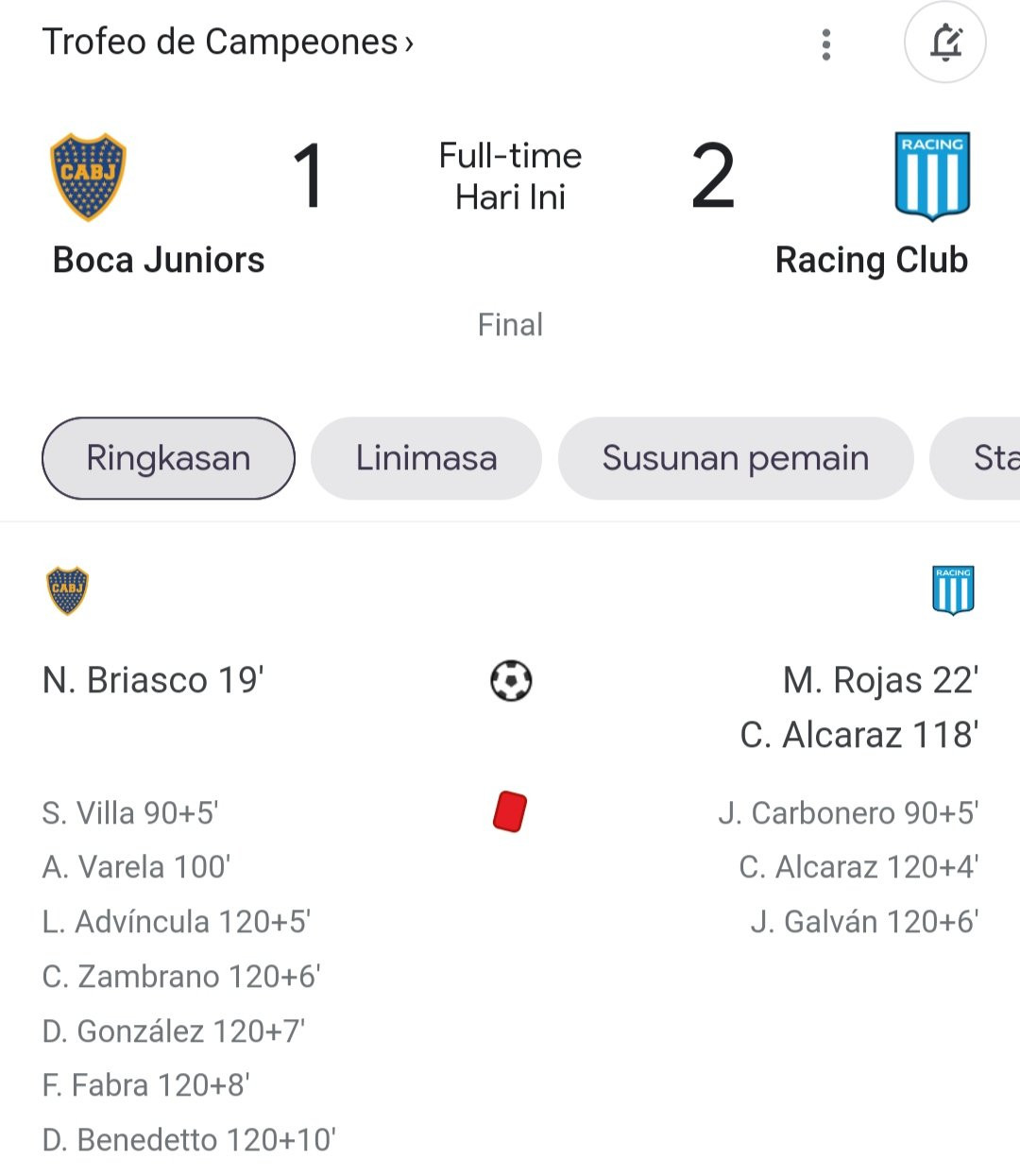Open the three-dot options menu
Image resolution: width=1020 pixels, height=1176 pixels.
tap(825, 44)
